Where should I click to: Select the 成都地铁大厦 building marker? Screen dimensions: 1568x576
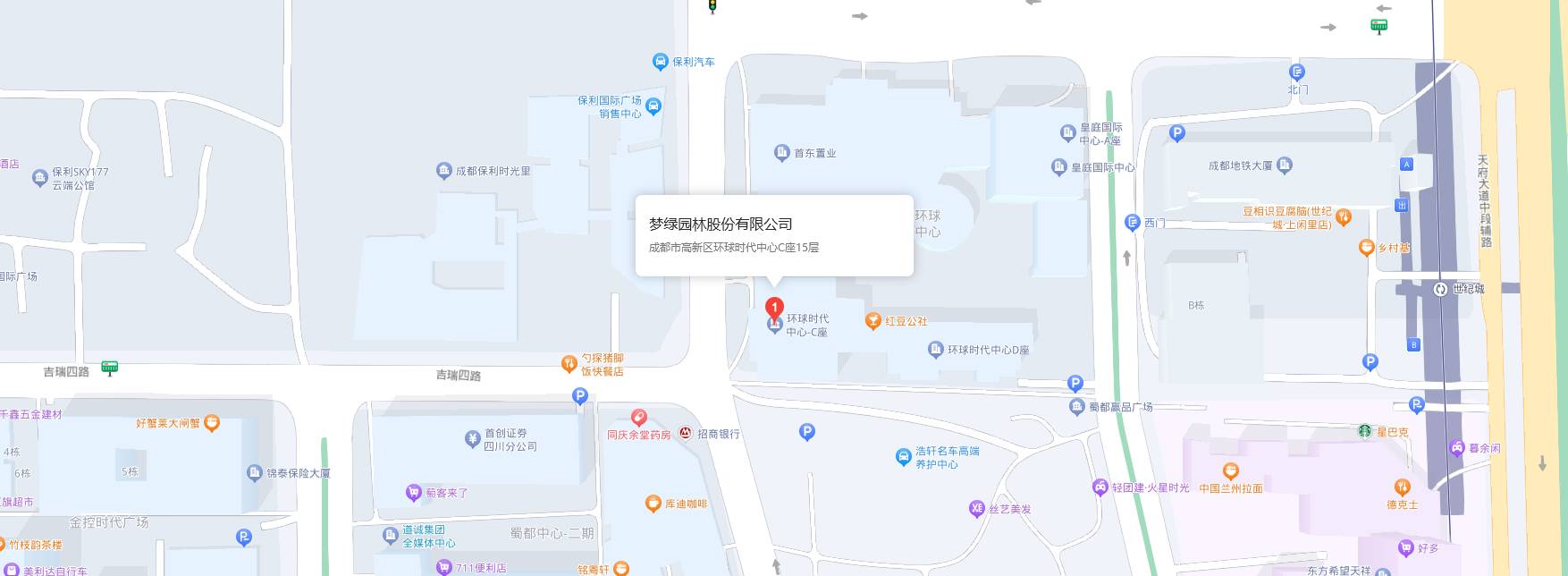[x=1285, y=165]
